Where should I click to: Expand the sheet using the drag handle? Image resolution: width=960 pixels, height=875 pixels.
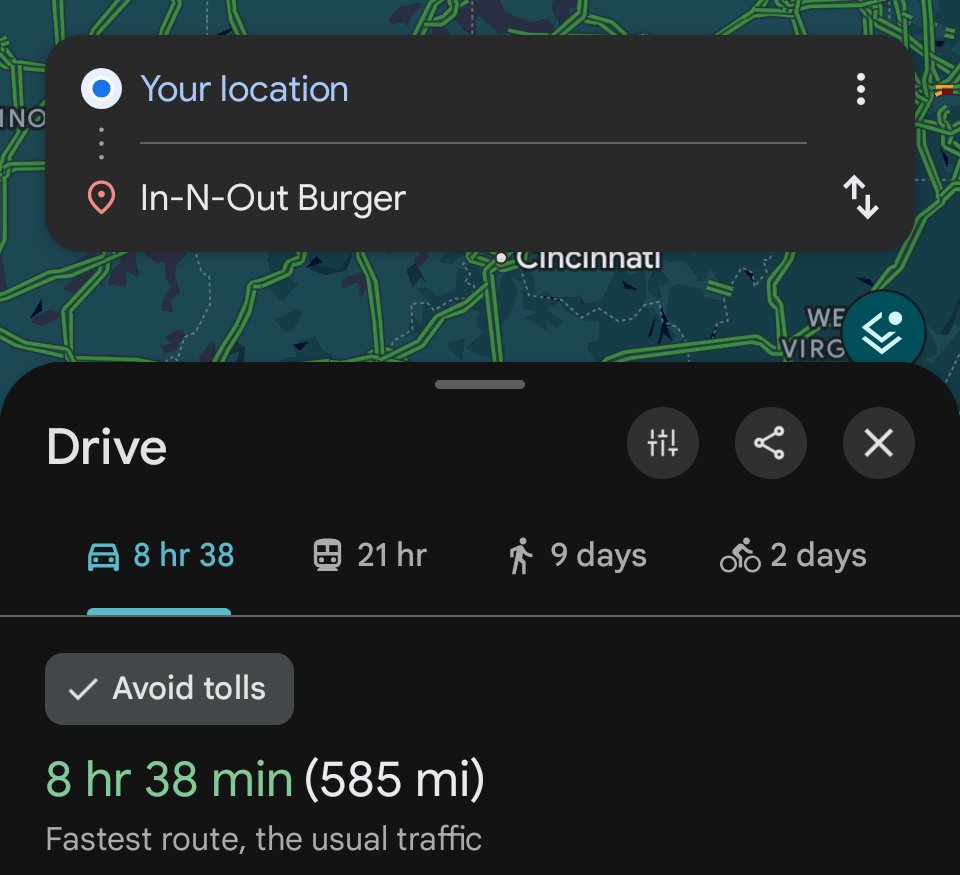480,384
